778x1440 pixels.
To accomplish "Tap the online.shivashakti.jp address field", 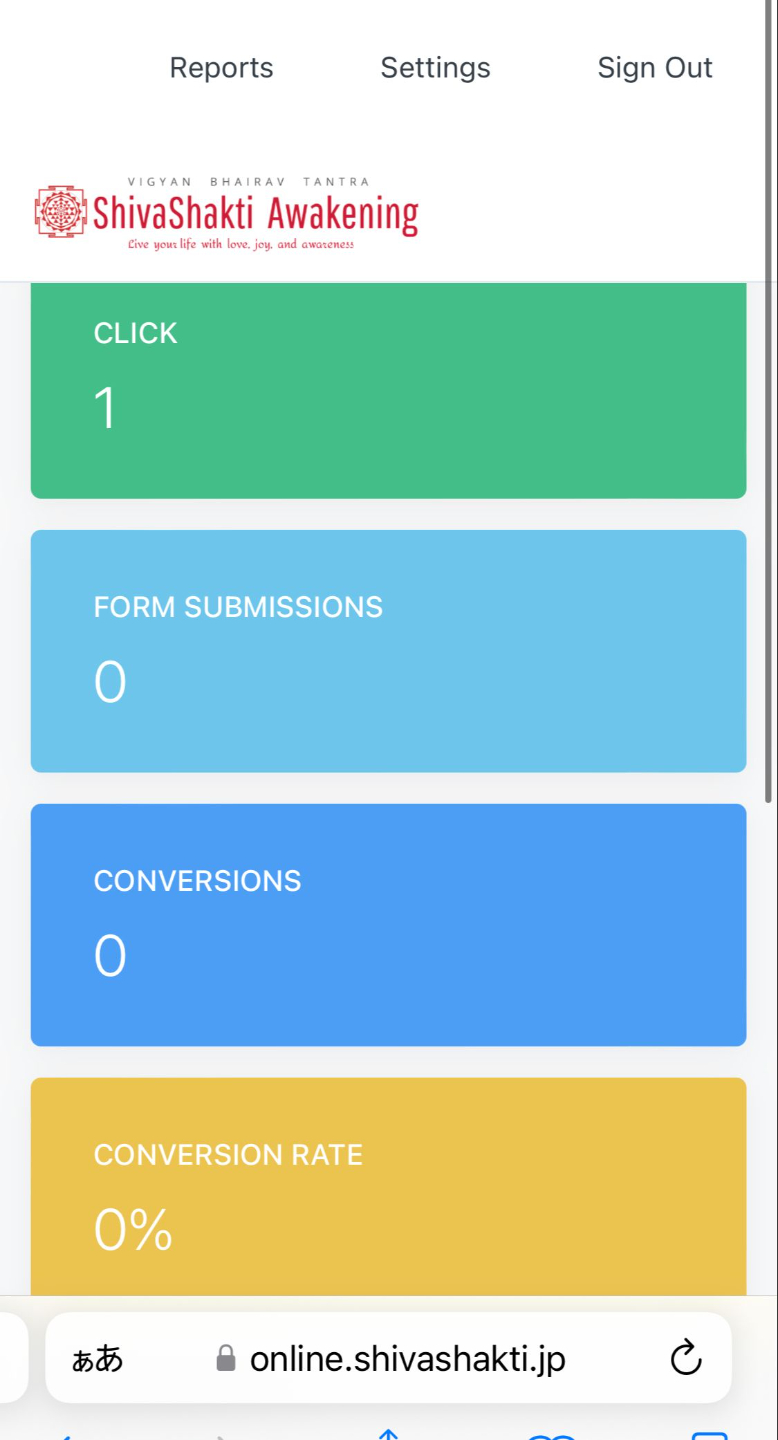I will [389, 1358].
